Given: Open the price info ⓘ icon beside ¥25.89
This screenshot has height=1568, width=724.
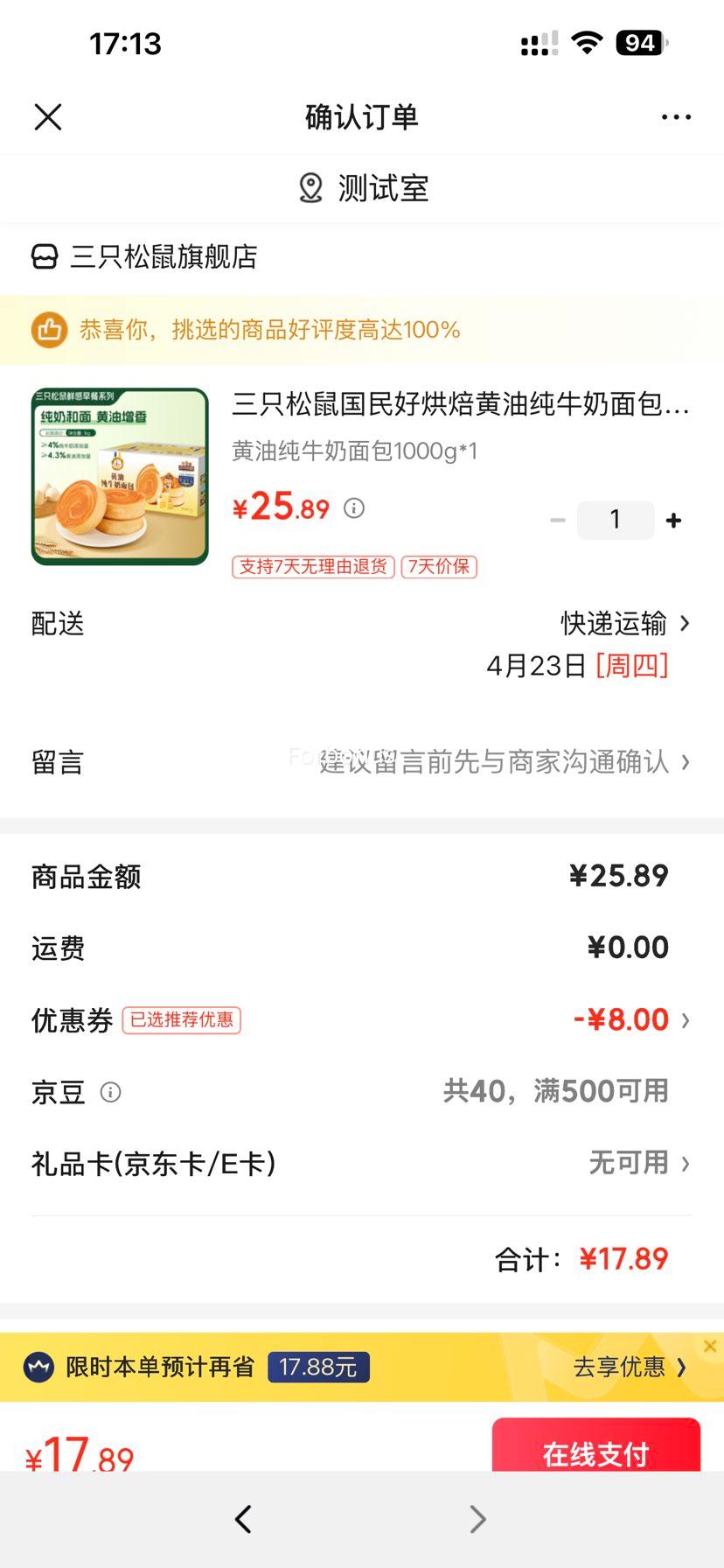Looking at the screenshot, I should point(354,508).
